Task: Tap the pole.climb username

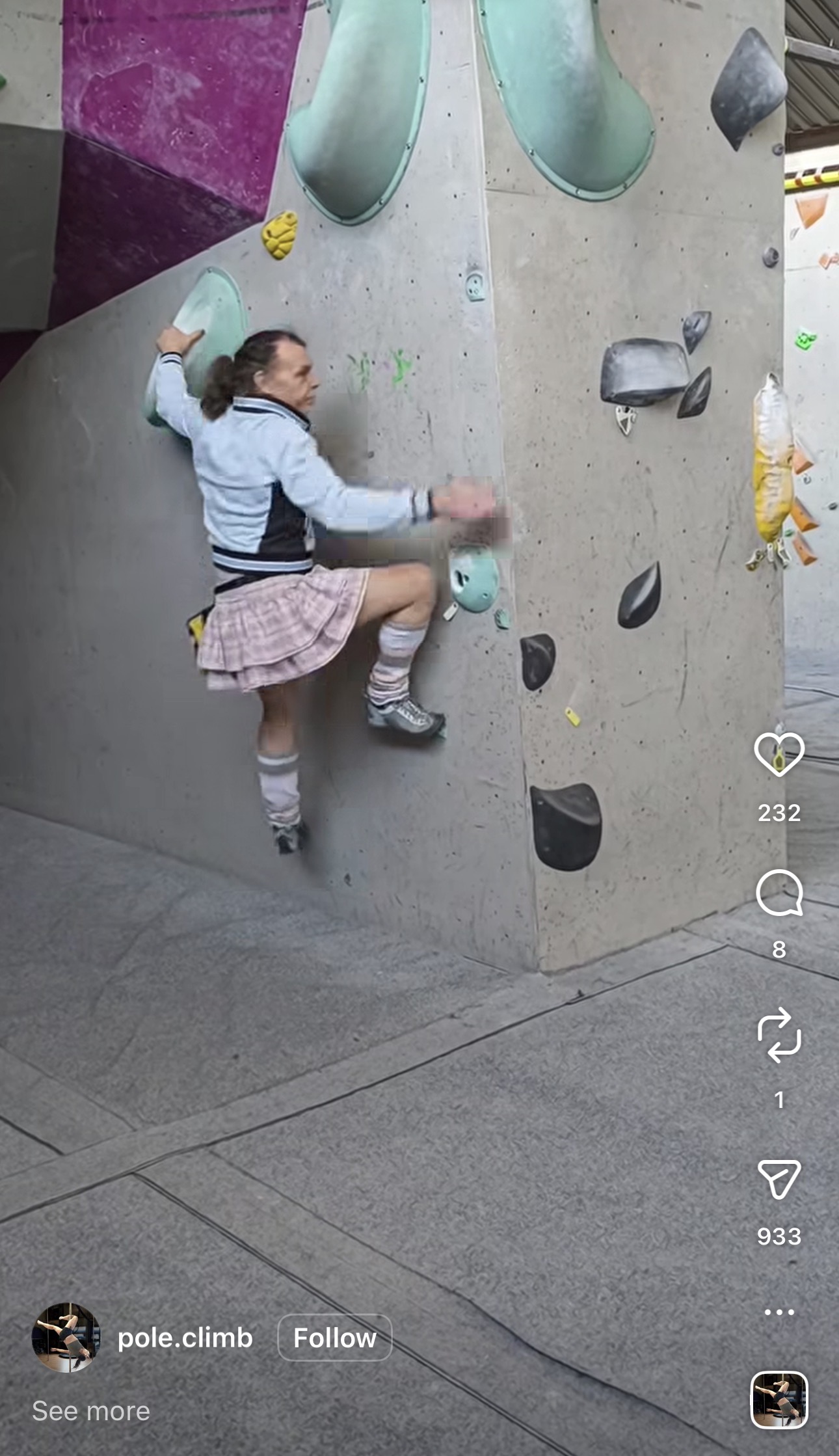Action: 185,1338
